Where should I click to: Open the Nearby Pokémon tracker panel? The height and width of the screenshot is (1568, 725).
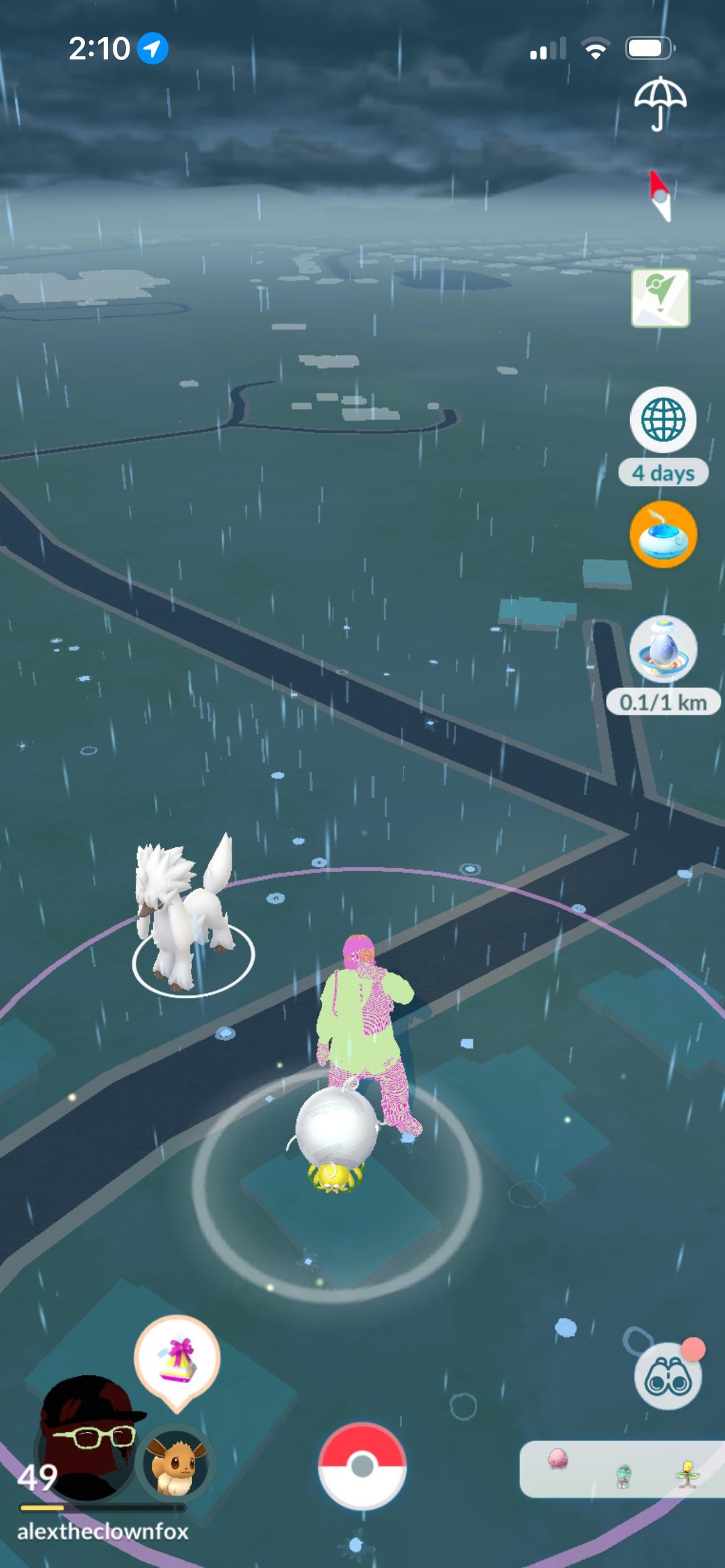click(622, 1468)
